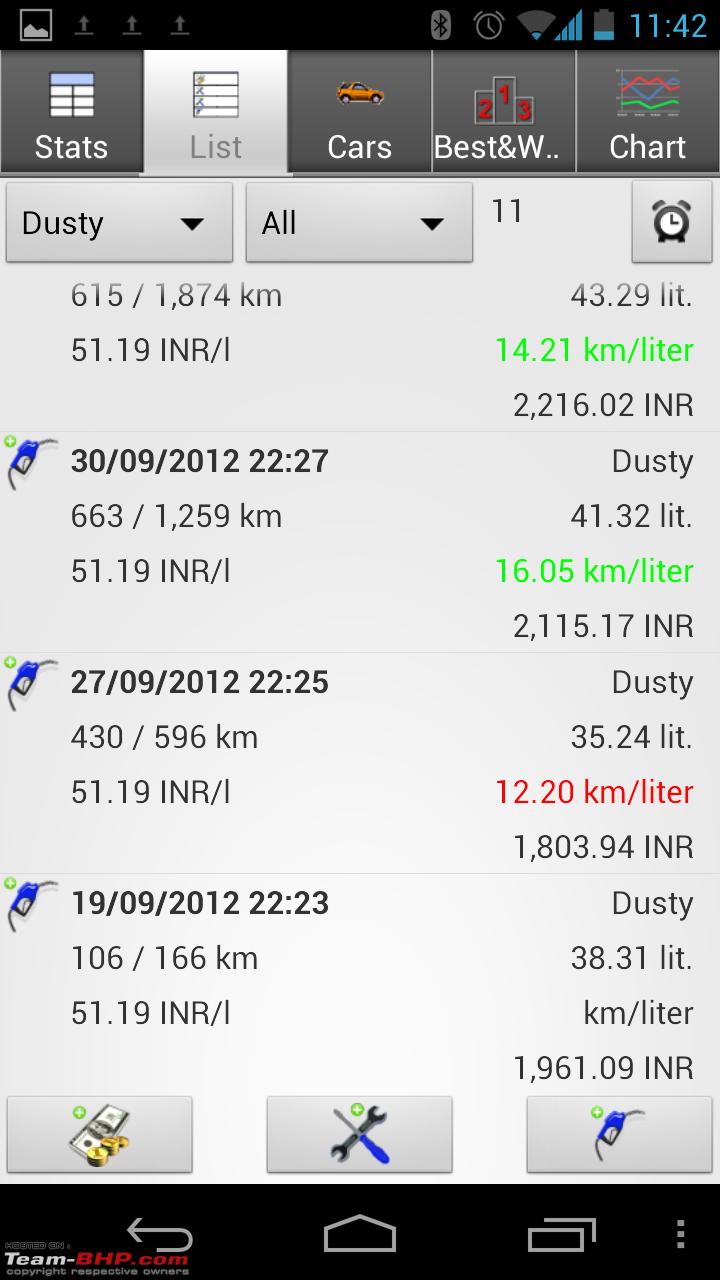This screenshot has height=1280, width=720.
Task: Open the 27/09/2012 22:25 fill-up entry
Action: pos(360,764)
